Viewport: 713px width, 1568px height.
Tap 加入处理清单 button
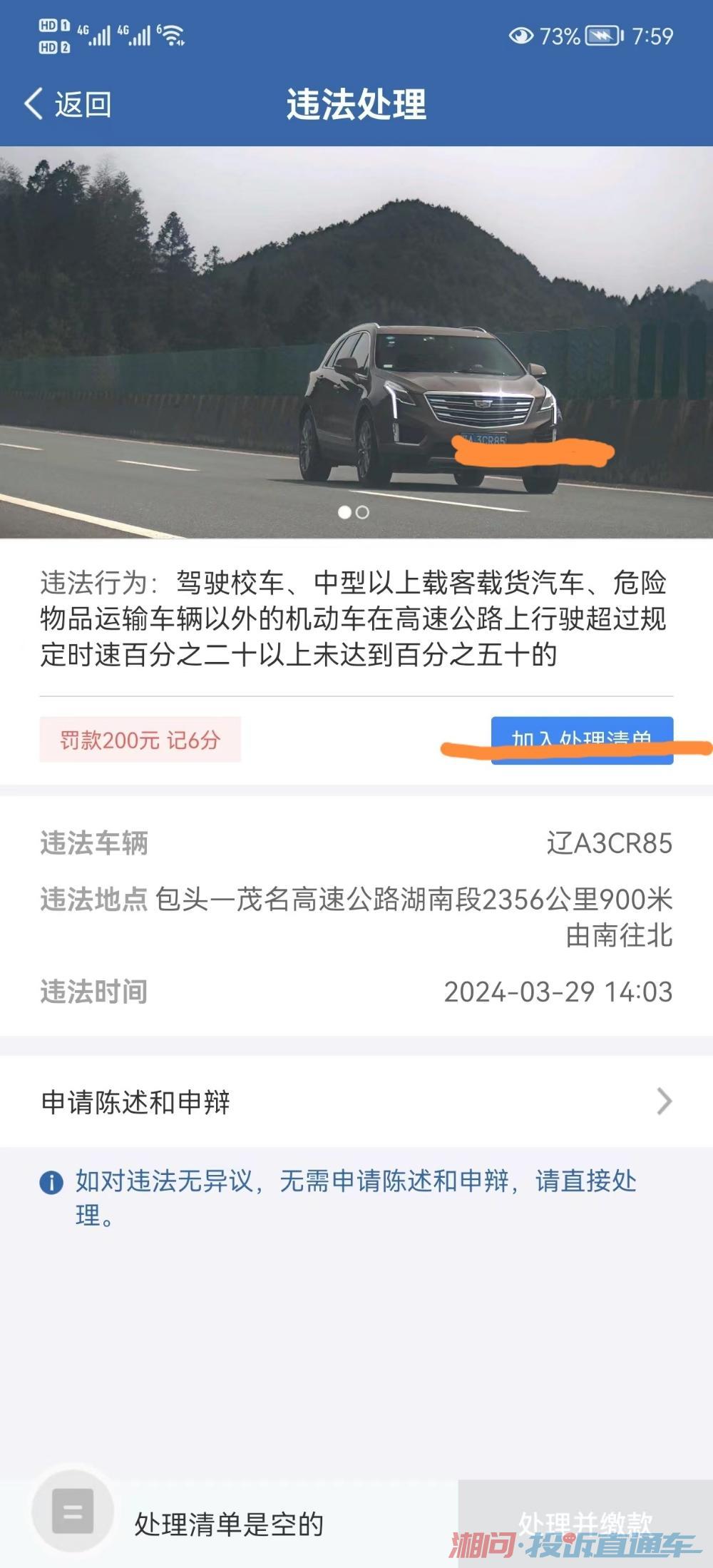(582, 740)
